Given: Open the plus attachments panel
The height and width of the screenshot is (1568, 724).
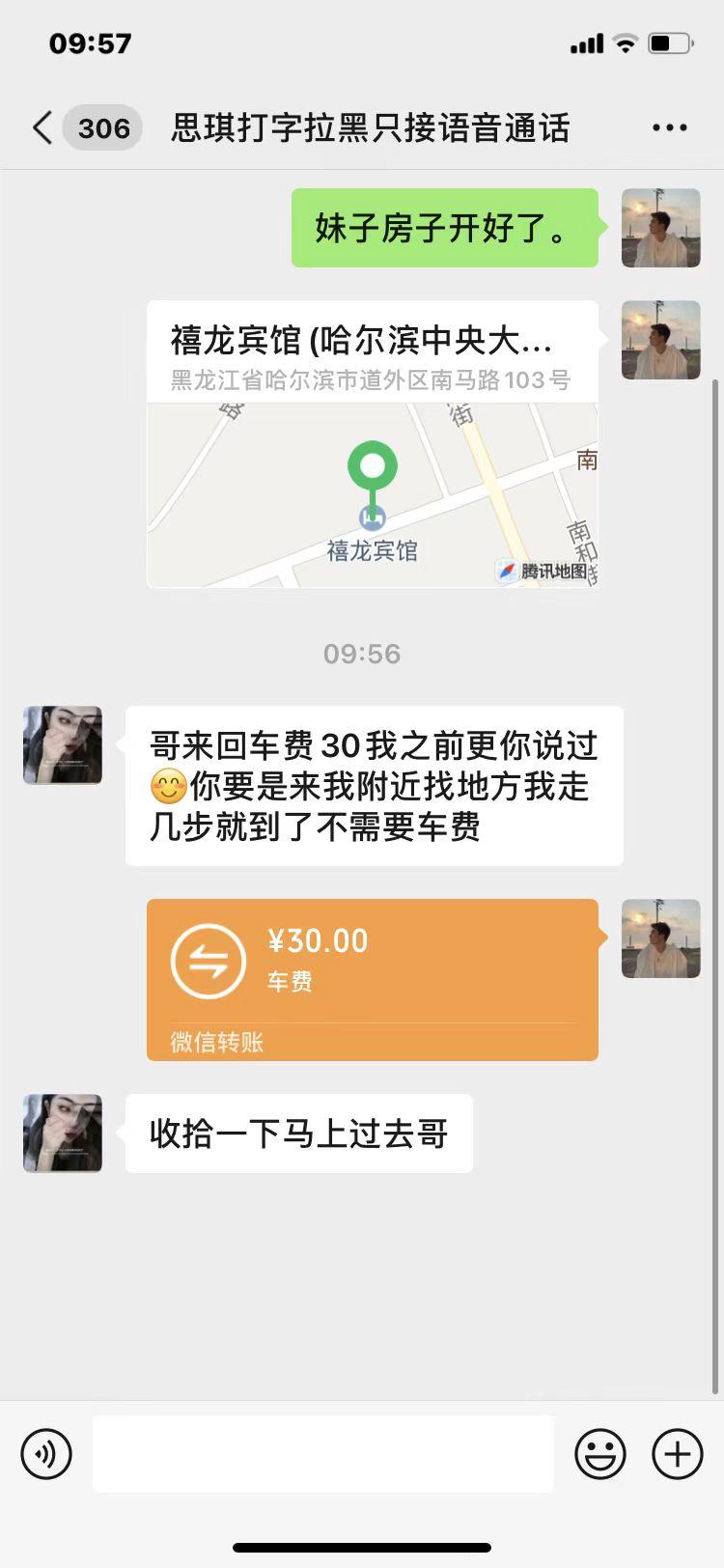Looking at the screenshot, I should click(678, 1453).
